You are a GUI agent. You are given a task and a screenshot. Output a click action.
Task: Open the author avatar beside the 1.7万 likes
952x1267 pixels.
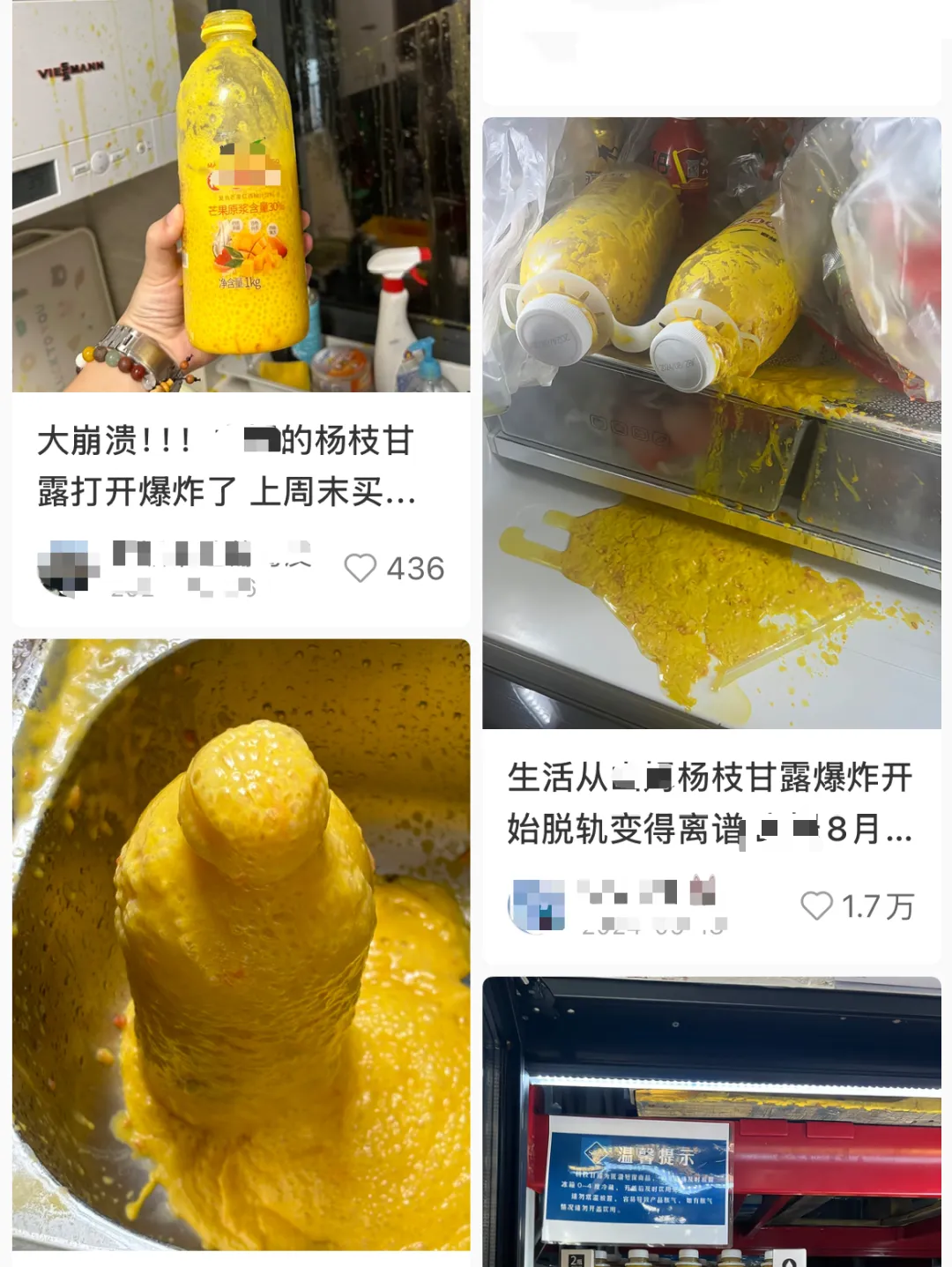tap(537, 906)
